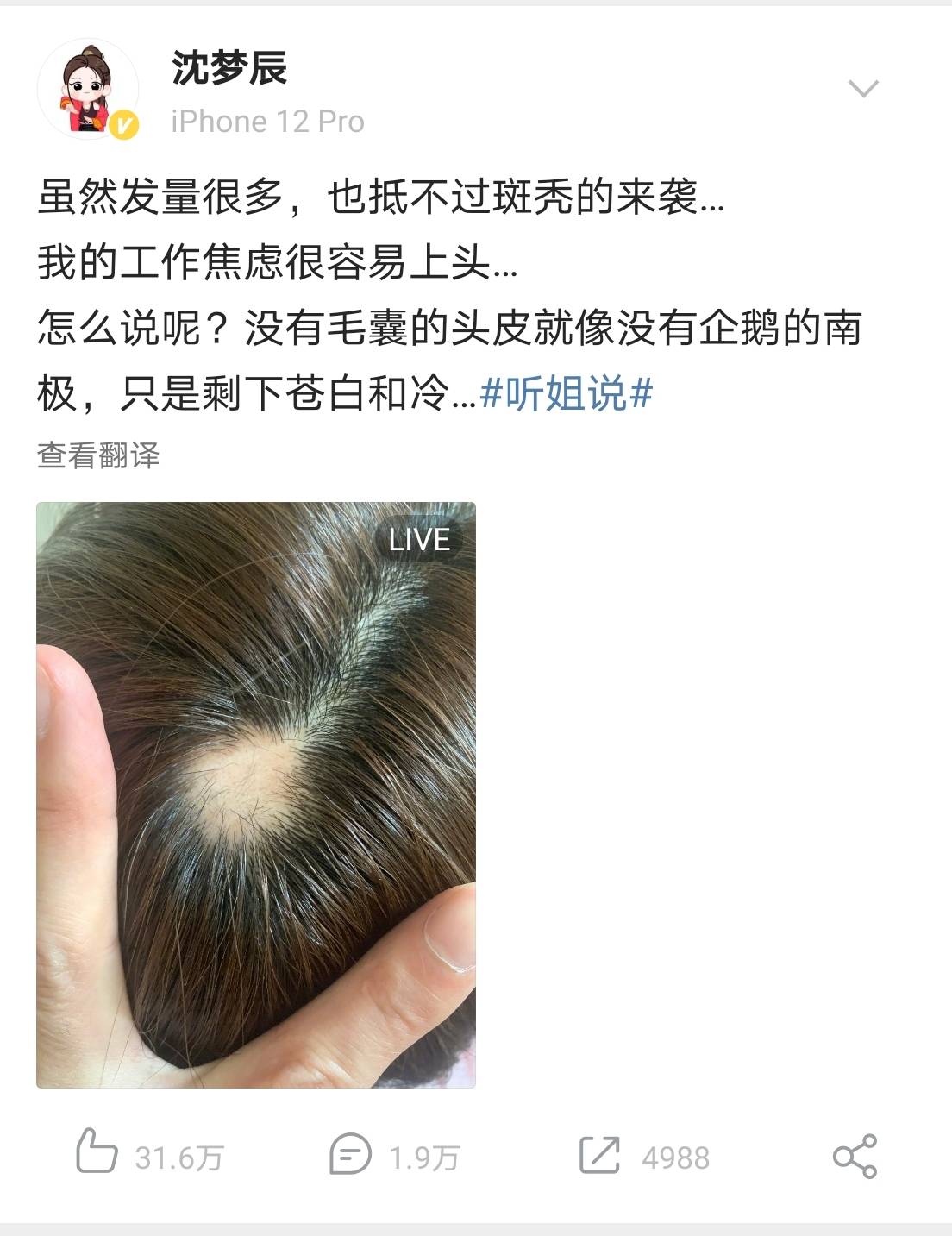Open 沈梦辰's profile avatar
Image resolution: width=952 pixels, height=1236 pixels.
pyautogui.click(x=87, y=89)
